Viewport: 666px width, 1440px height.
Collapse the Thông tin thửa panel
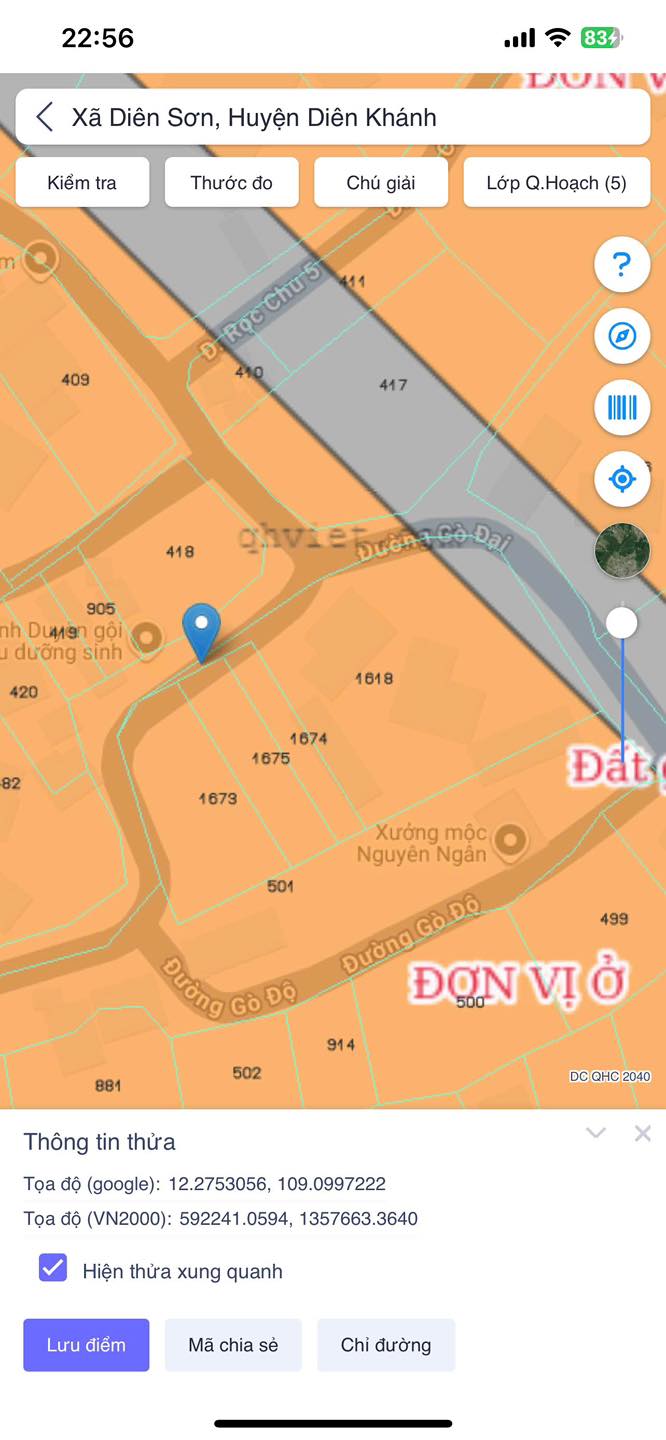click(x=596, y=1133)
